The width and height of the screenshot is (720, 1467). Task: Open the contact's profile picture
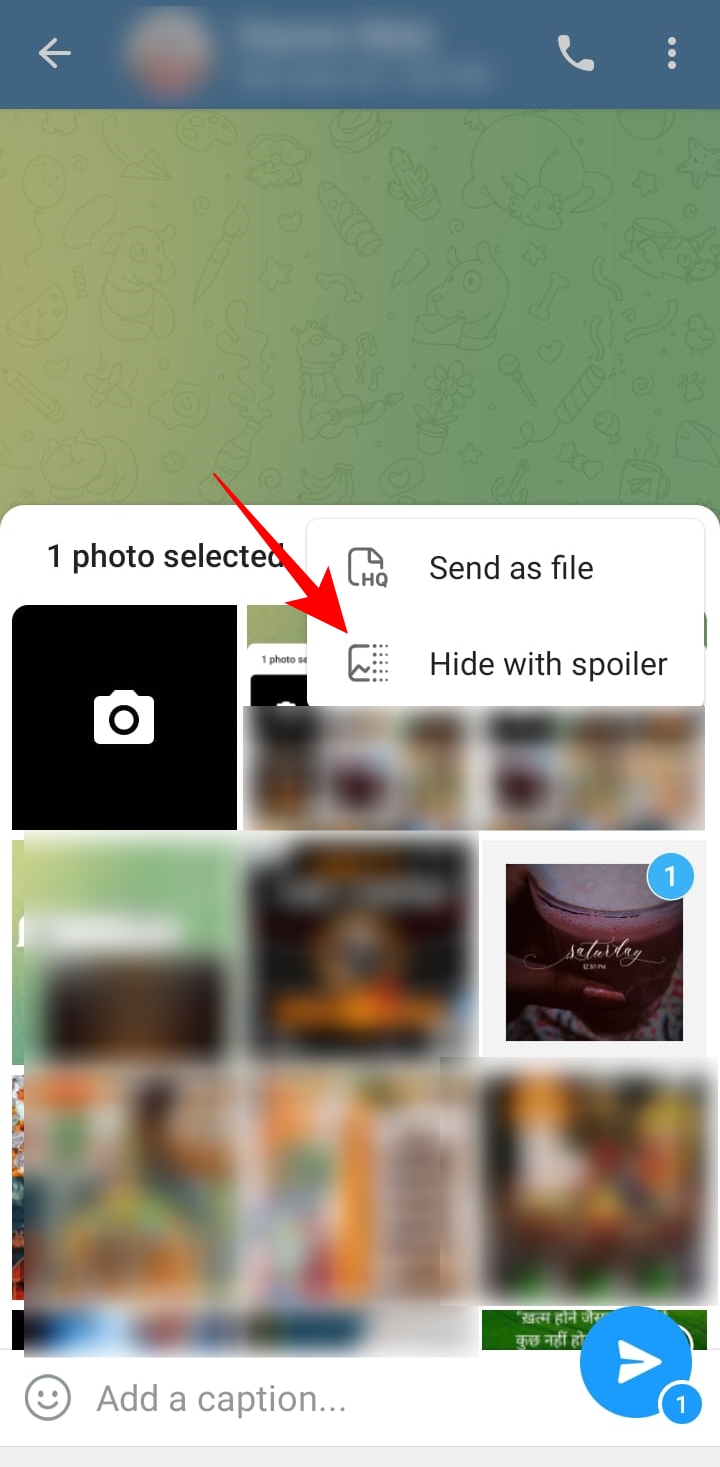(170, 54)
